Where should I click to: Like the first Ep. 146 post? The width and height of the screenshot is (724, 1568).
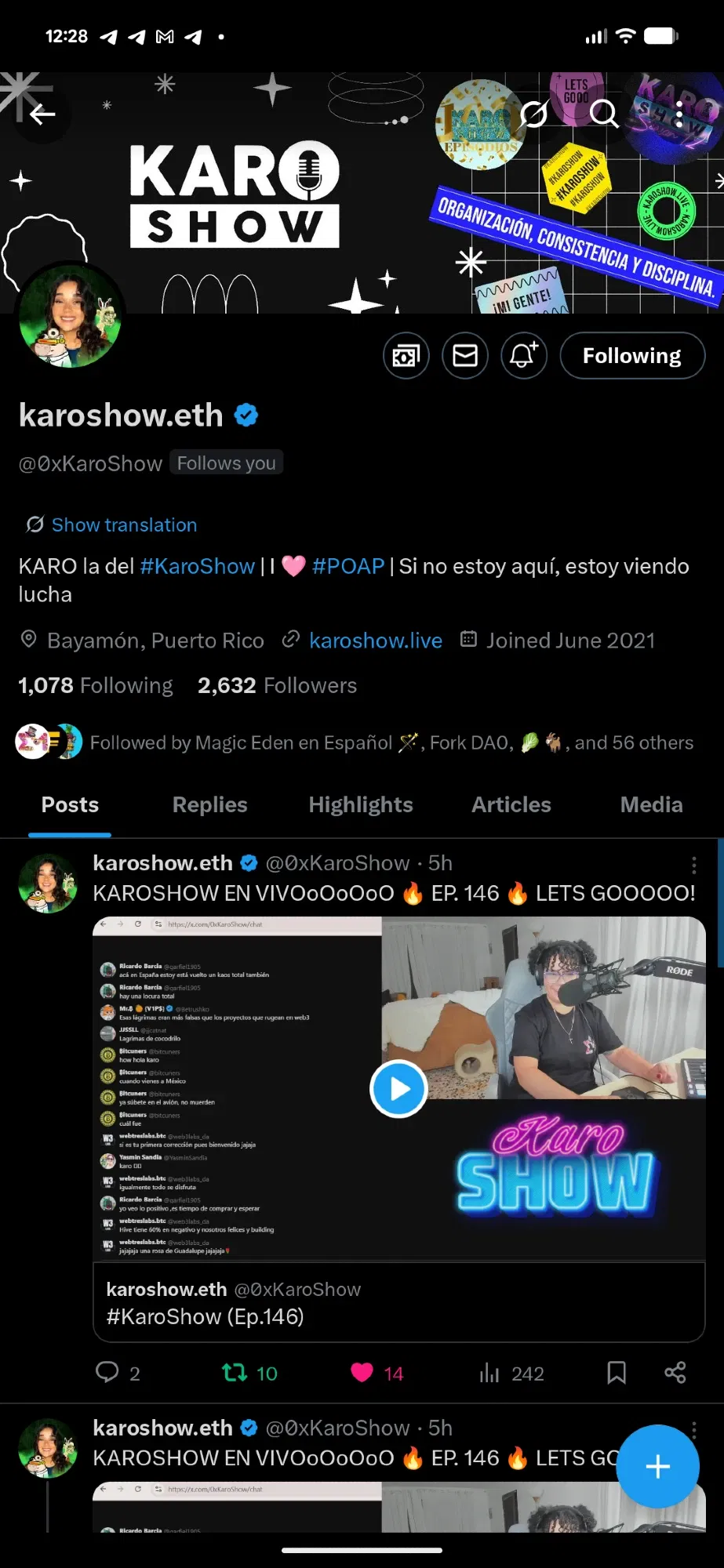(x=362, y=1373)
